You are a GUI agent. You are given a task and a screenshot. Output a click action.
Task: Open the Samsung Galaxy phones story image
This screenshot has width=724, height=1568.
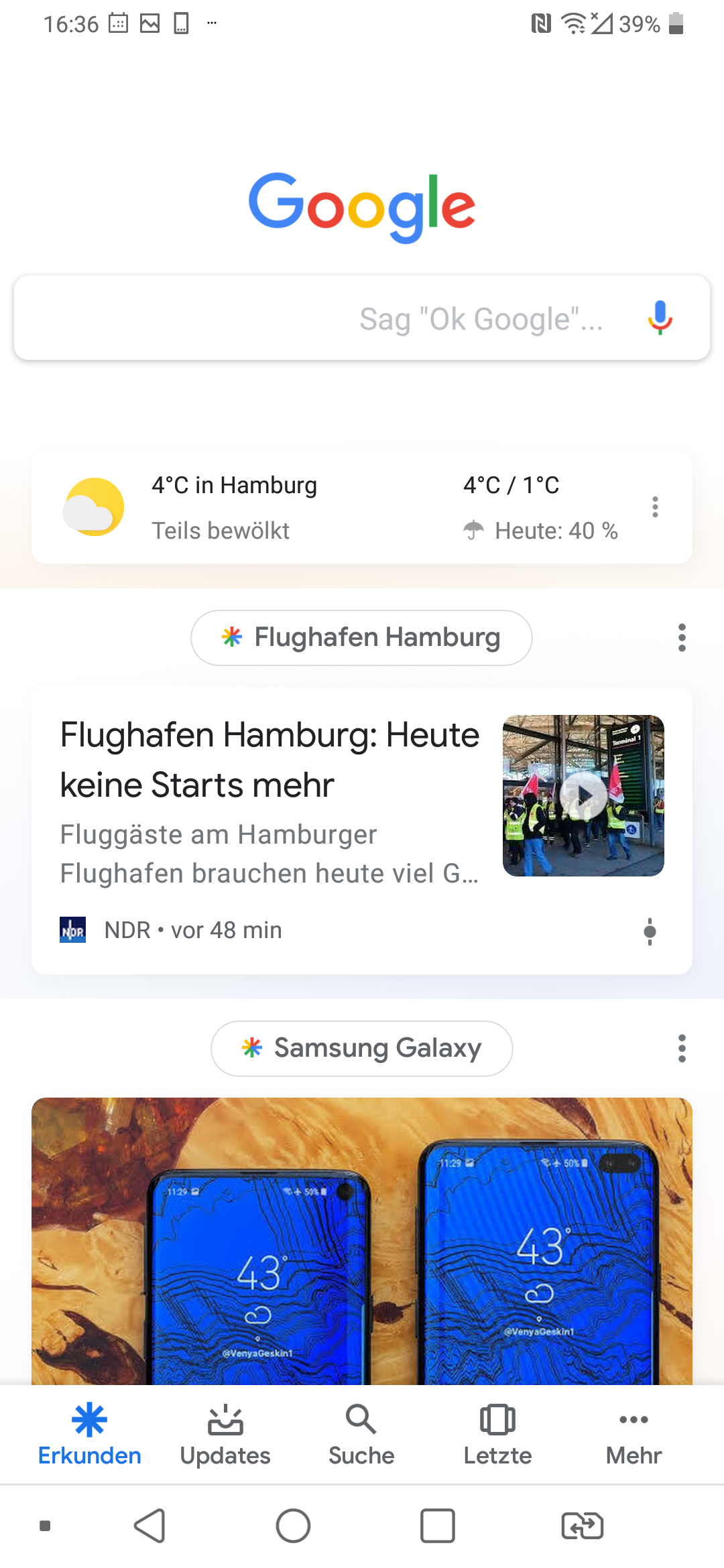point(361,1240)
